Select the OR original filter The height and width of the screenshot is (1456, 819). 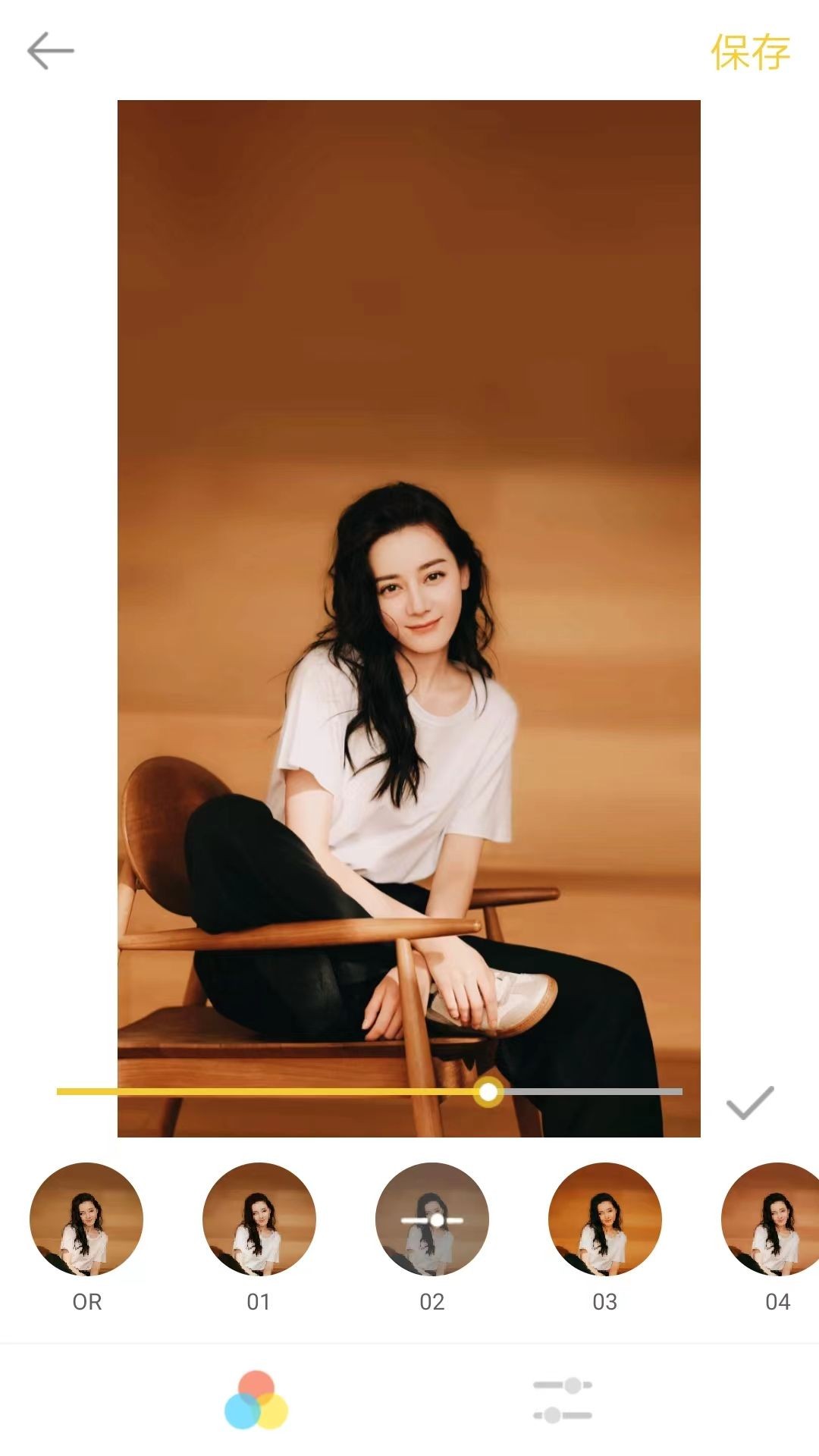[x=86, y=1219]
